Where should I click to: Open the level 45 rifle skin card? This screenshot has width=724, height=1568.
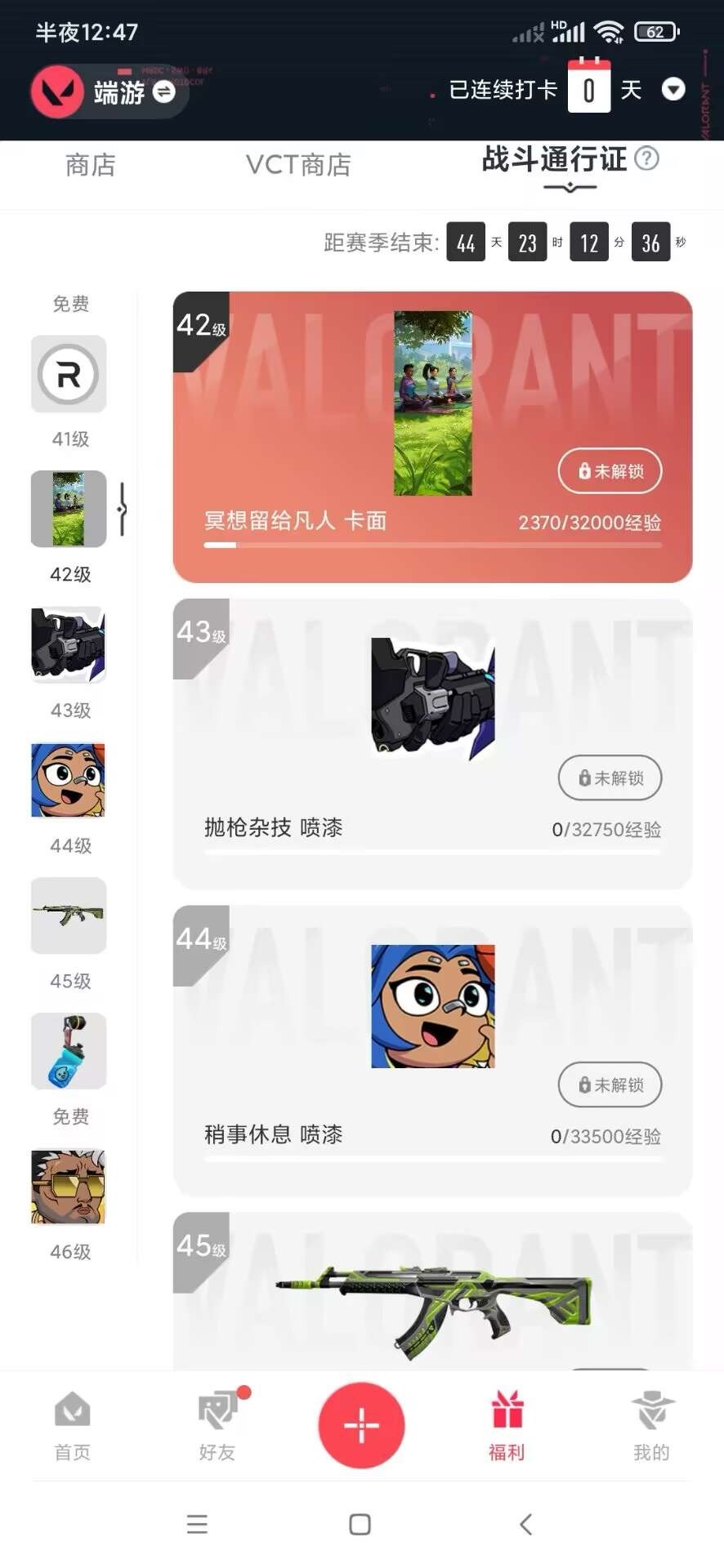point(432,1298)
